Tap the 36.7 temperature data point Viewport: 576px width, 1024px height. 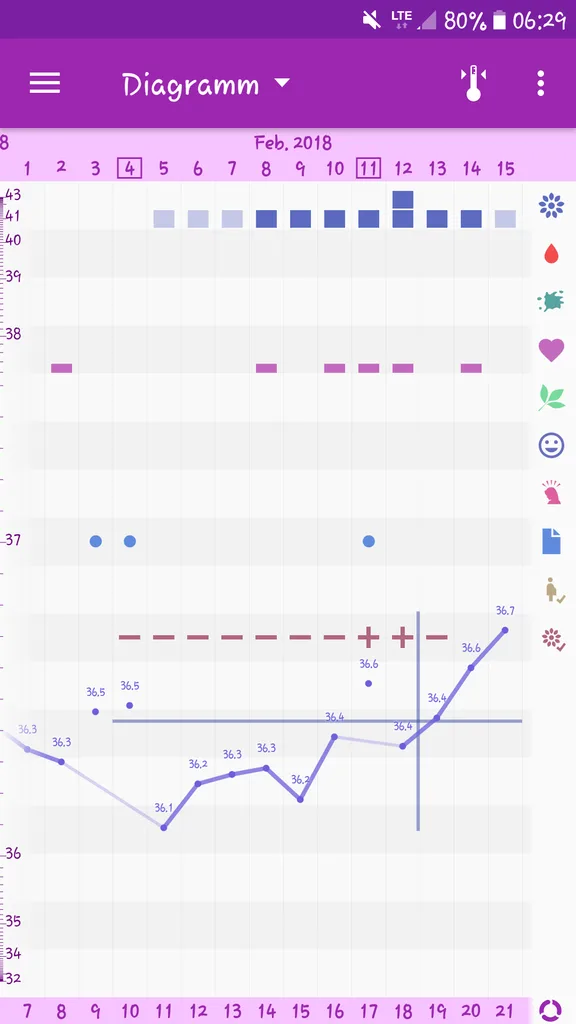tap(505, 630)
